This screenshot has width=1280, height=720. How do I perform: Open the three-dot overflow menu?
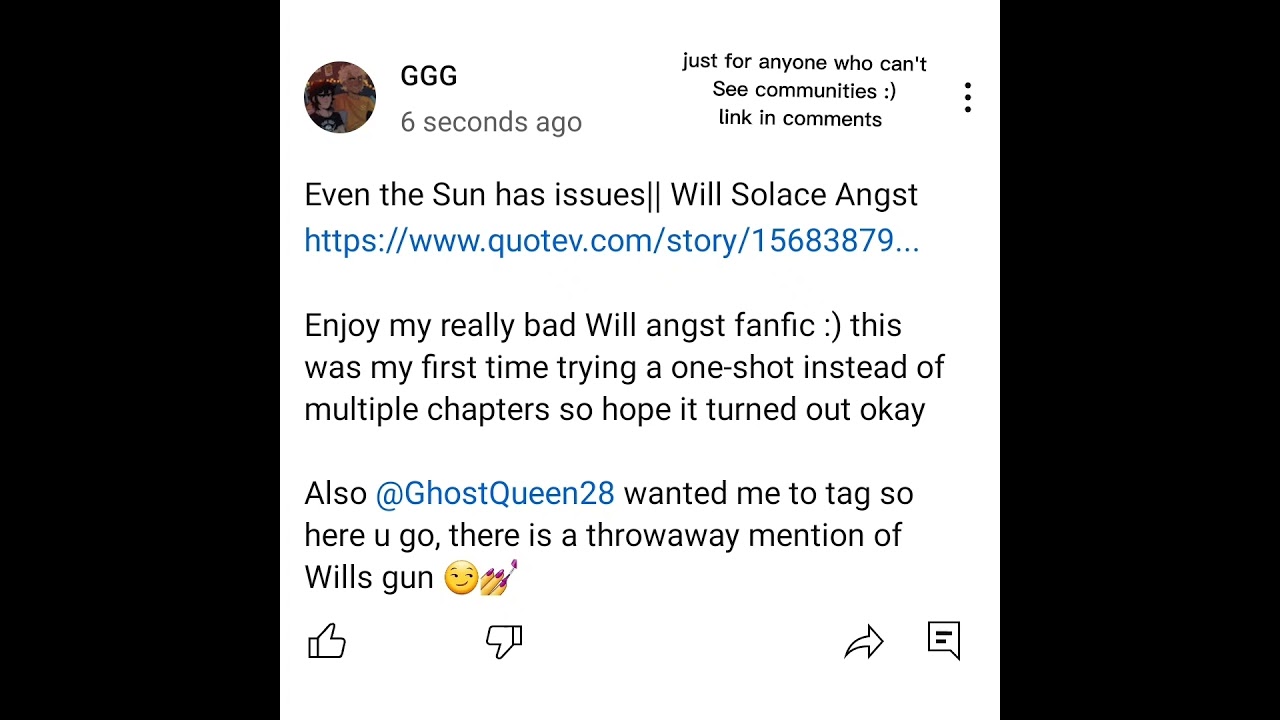(x=967, y=98)
